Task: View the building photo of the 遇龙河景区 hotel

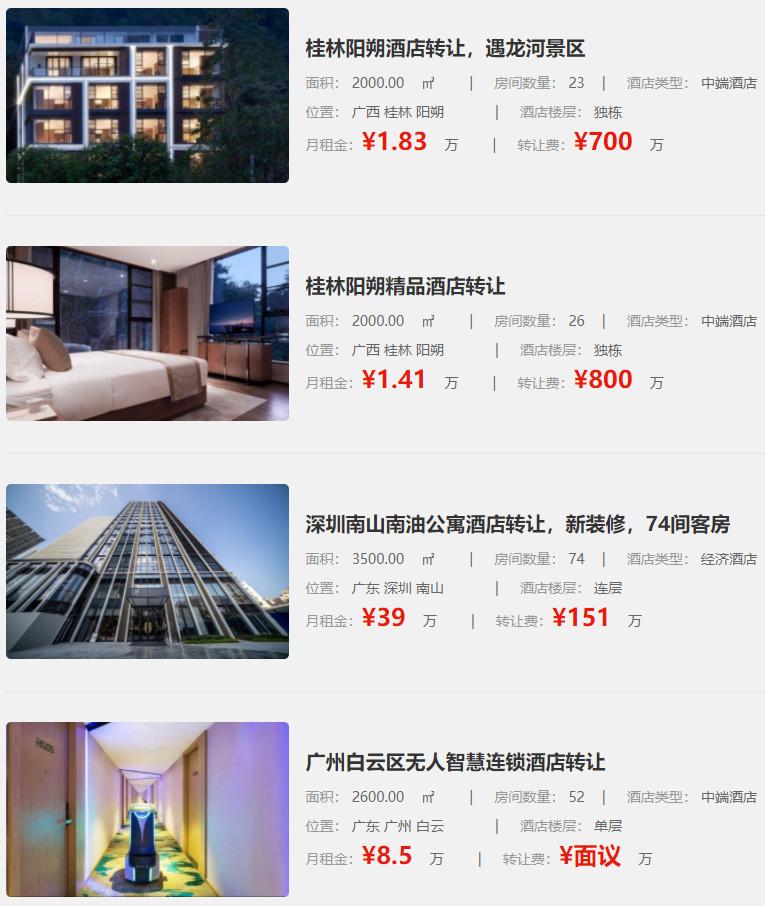Action: click(147, 96)
